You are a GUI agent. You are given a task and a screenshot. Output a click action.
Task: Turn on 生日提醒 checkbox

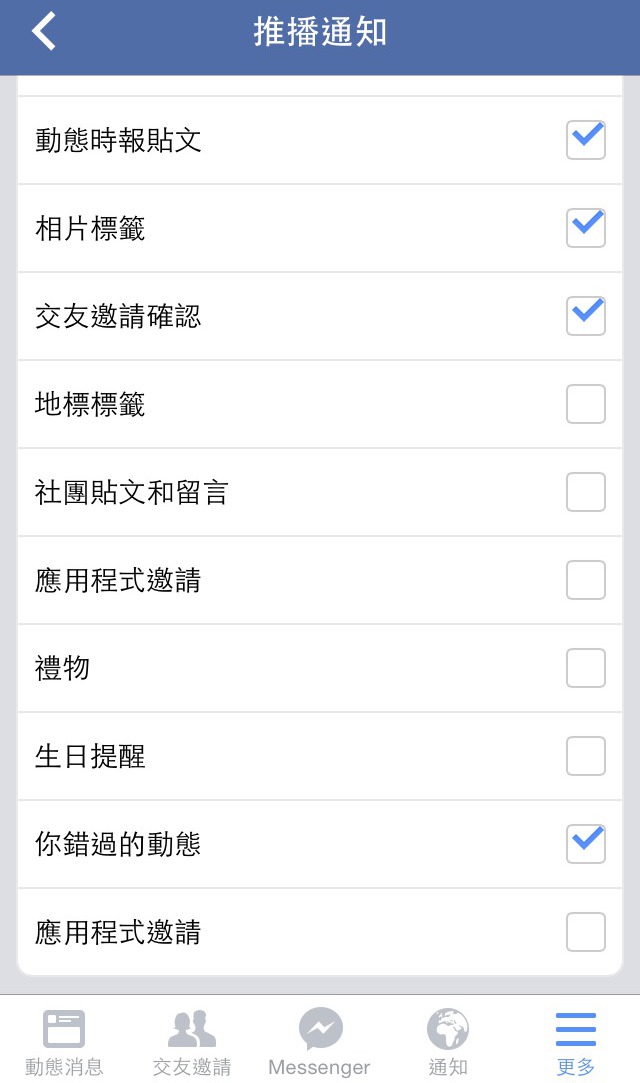point(585,756)
